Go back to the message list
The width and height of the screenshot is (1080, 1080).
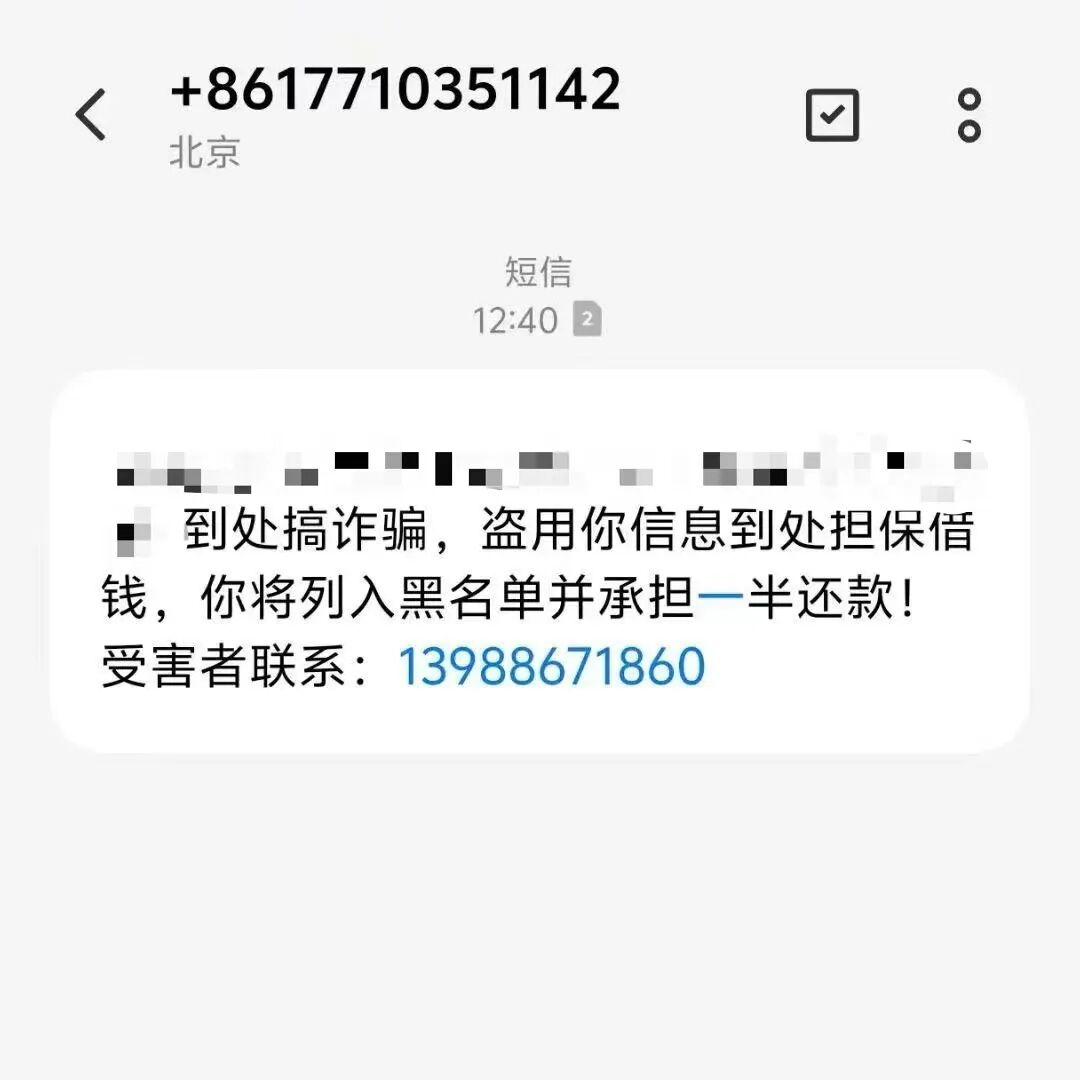[91, 114]
